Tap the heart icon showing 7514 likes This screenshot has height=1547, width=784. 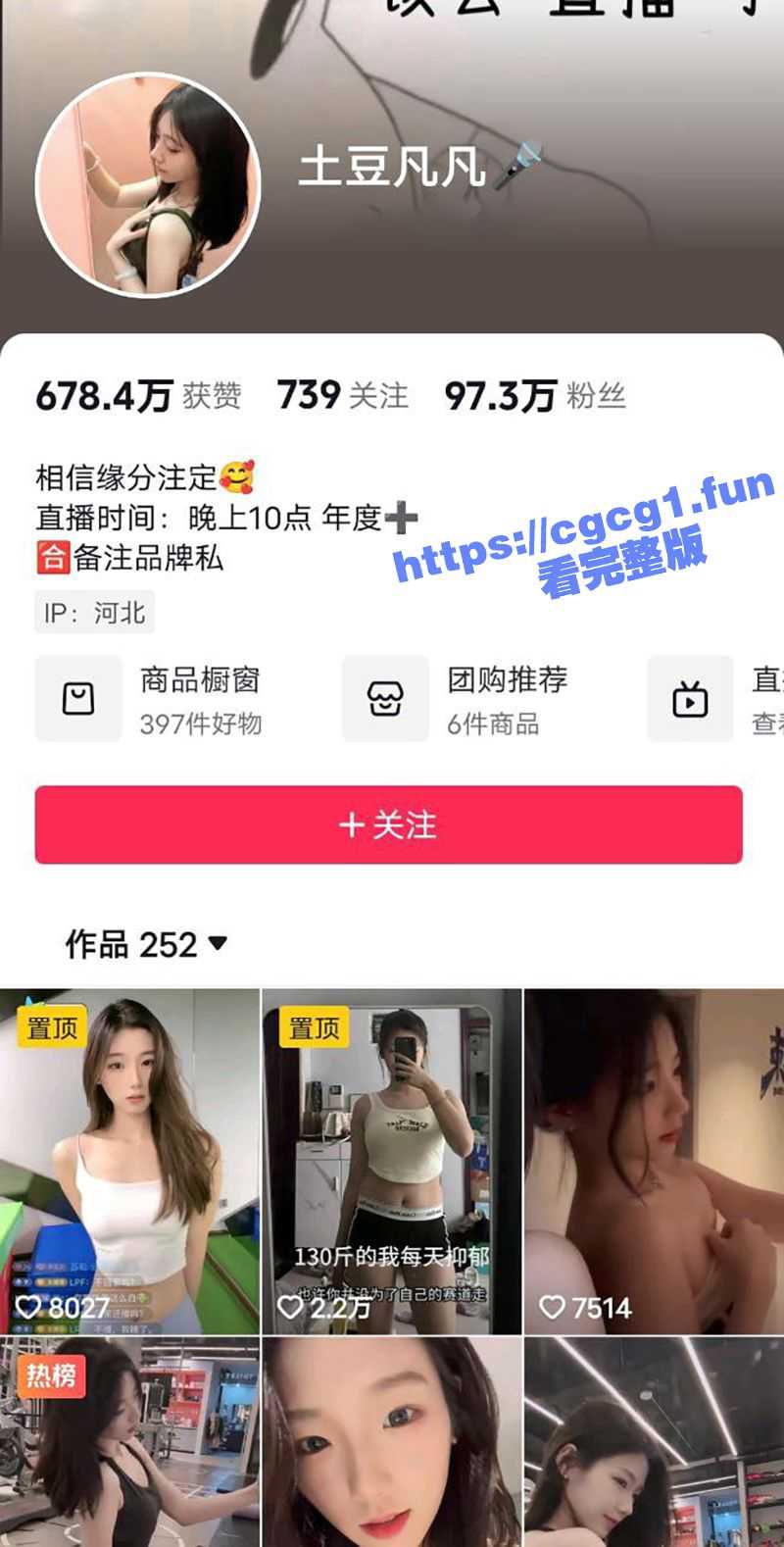(553, 1305)
